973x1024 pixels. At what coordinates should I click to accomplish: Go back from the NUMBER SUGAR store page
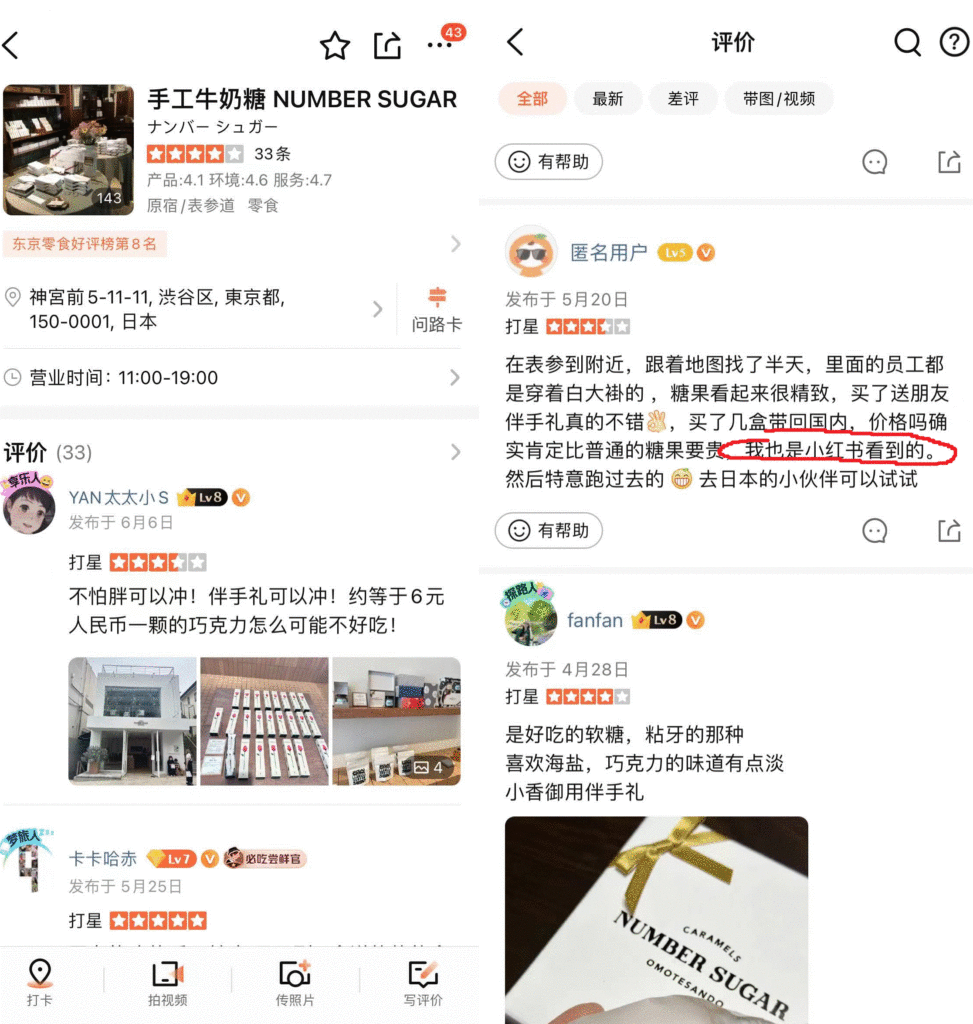pos(12,46)
